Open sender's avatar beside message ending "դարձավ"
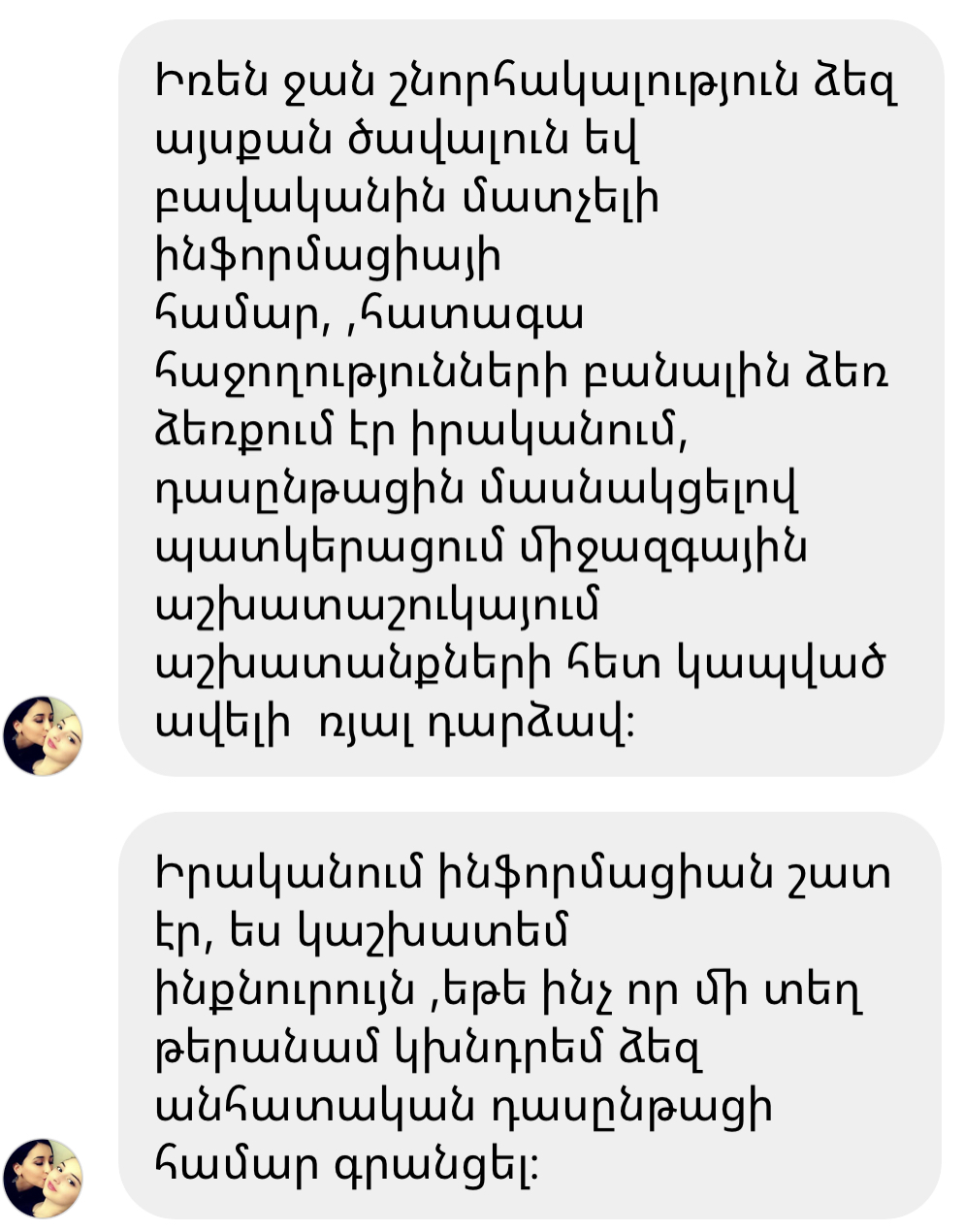The width and height of the screenshot is (964, 1232). coord(44,735)
